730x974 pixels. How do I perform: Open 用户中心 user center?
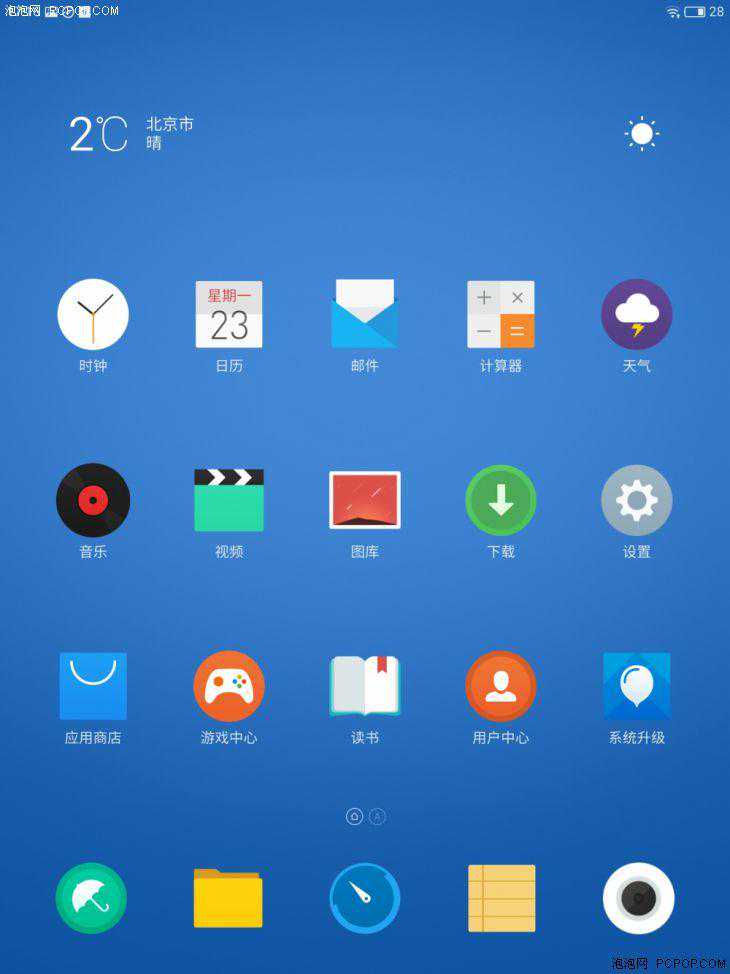[x=501, y=686]
